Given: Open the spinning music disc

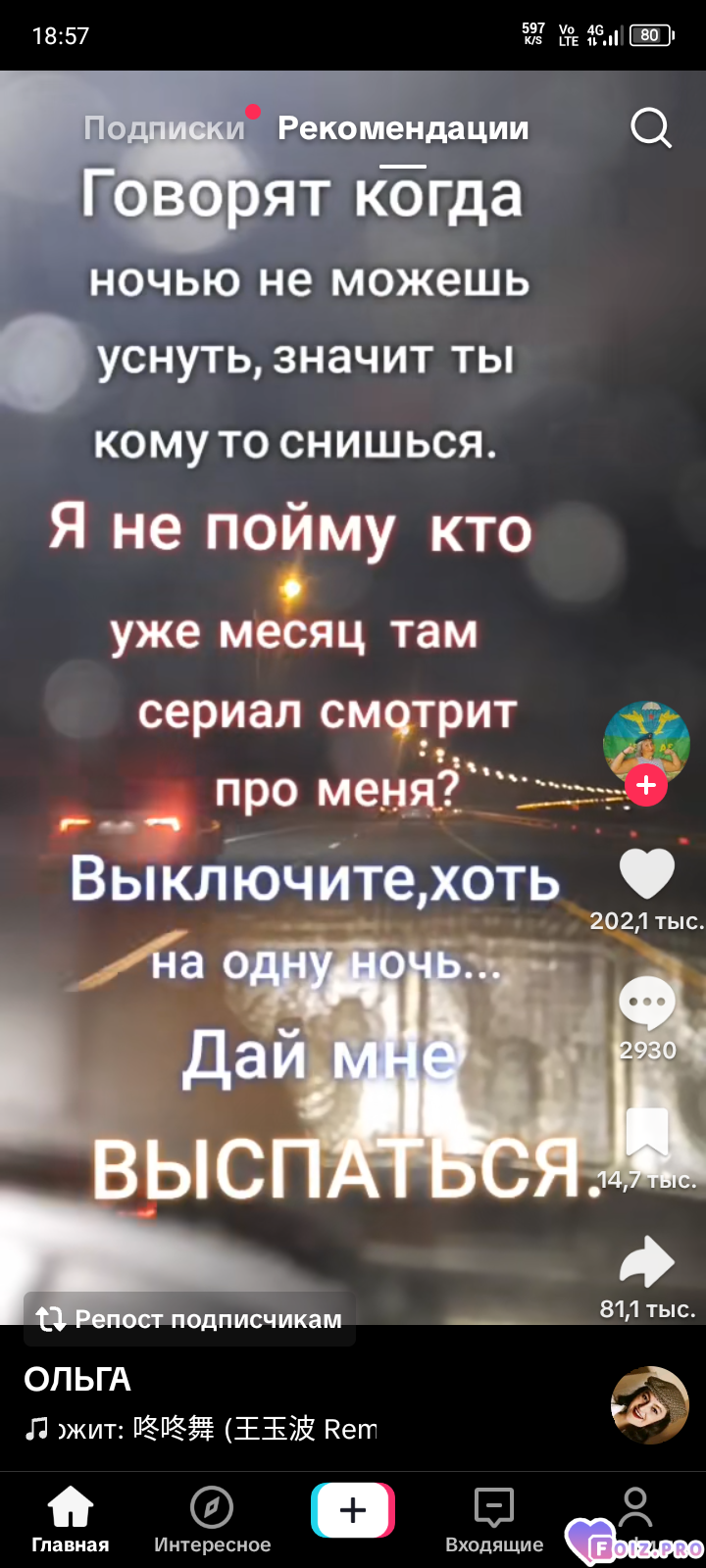Looking at the screenshot, I should (650, 1405).
